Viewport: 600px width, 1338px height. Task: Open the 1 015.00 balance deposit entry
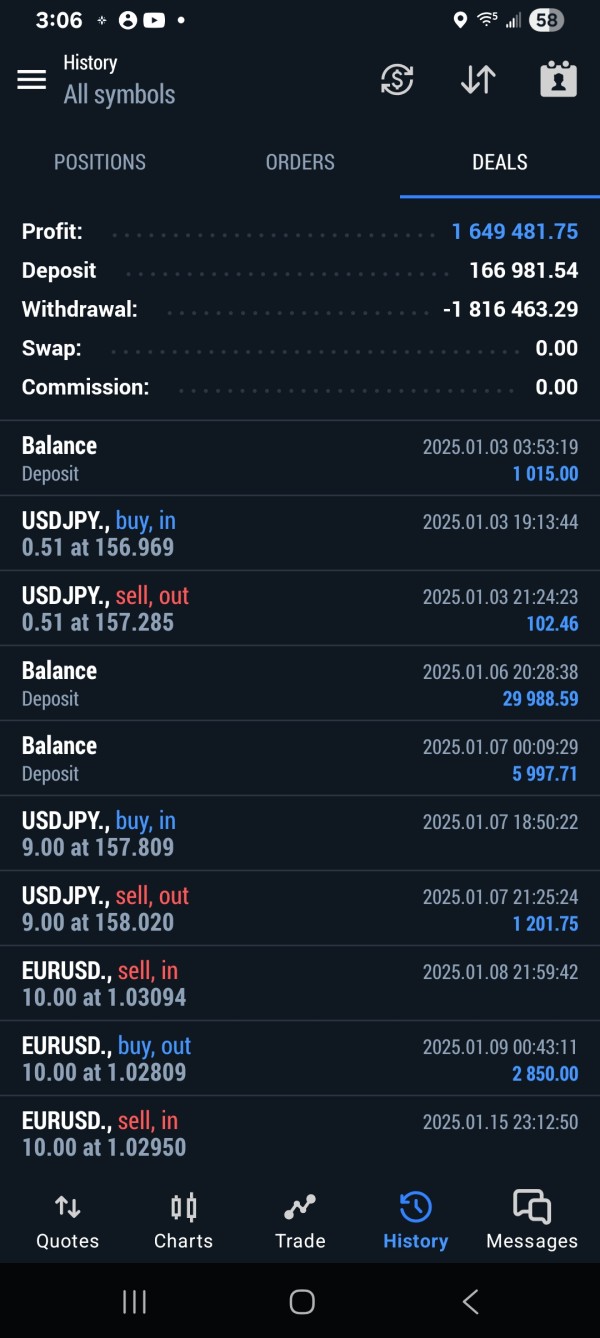click(300, 459)
